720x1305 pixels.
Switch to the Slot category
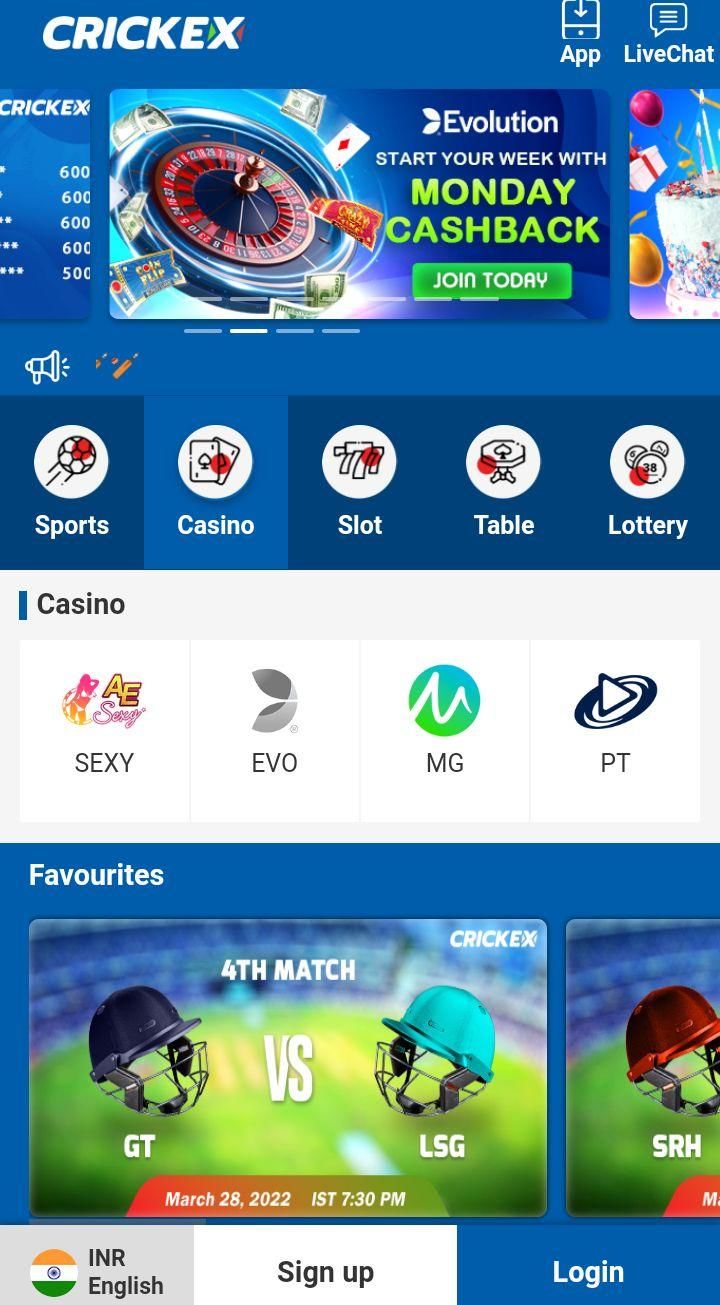click(360, 483)
